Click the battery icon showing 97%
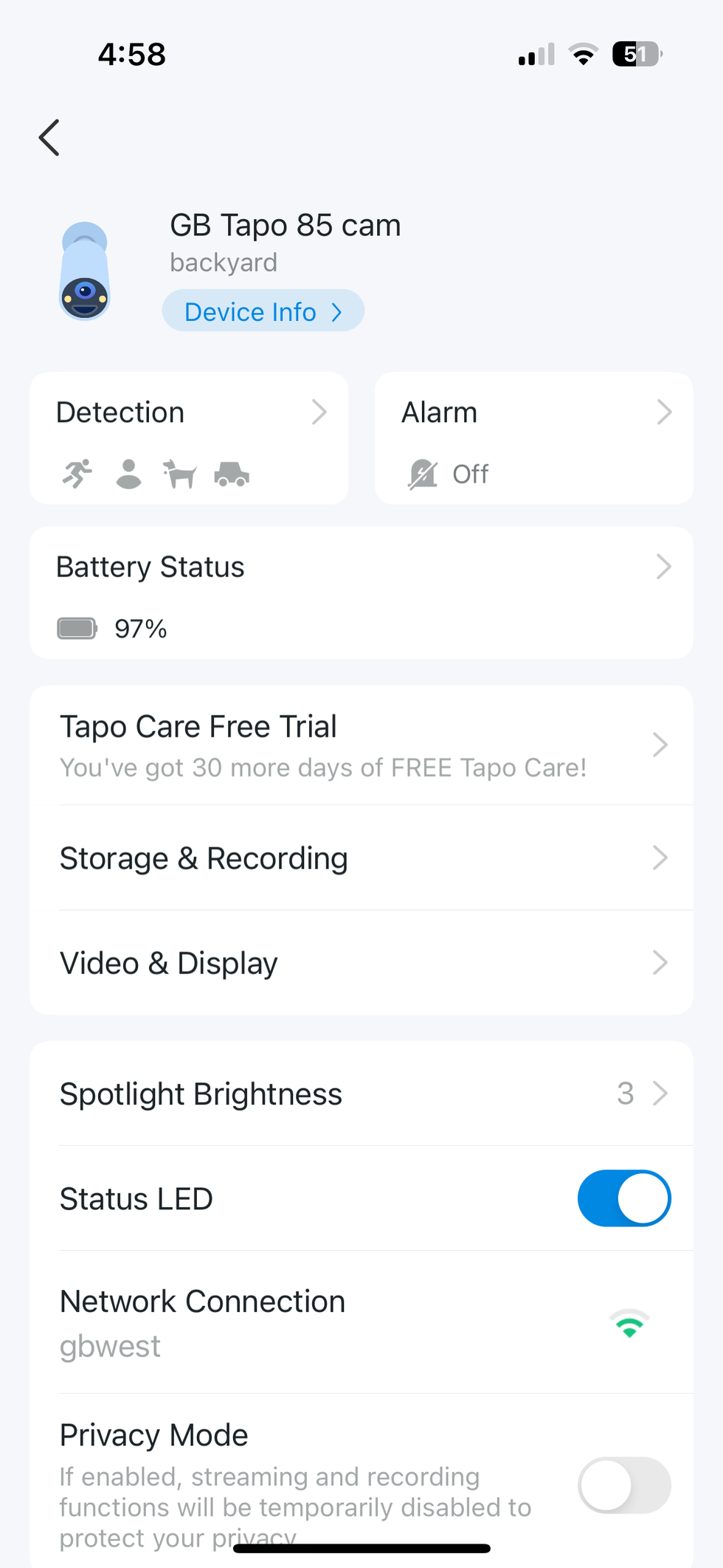Viewport: 723px width, 1568px height. point(76,628)
